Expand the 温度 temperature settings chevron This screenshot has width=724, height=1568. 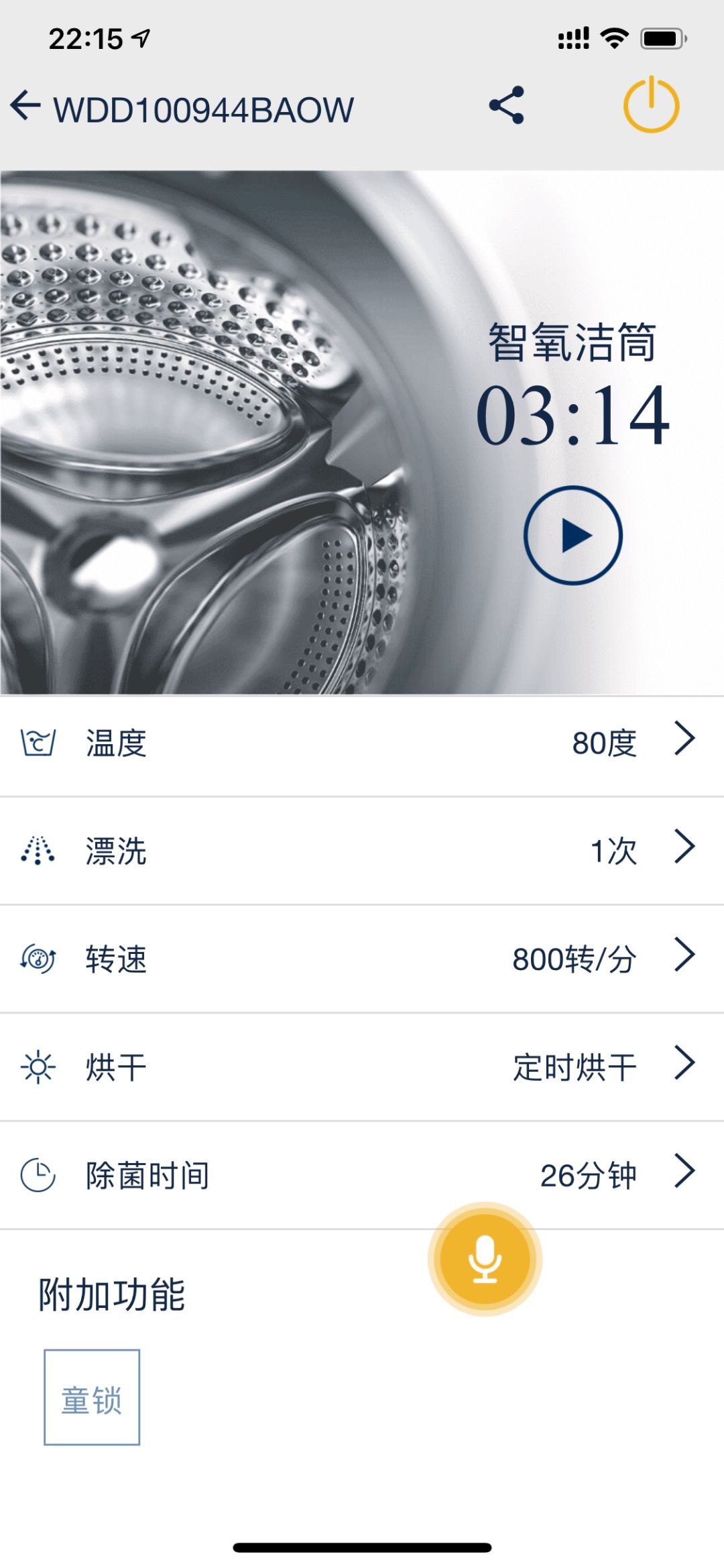(x=685, y=741)
